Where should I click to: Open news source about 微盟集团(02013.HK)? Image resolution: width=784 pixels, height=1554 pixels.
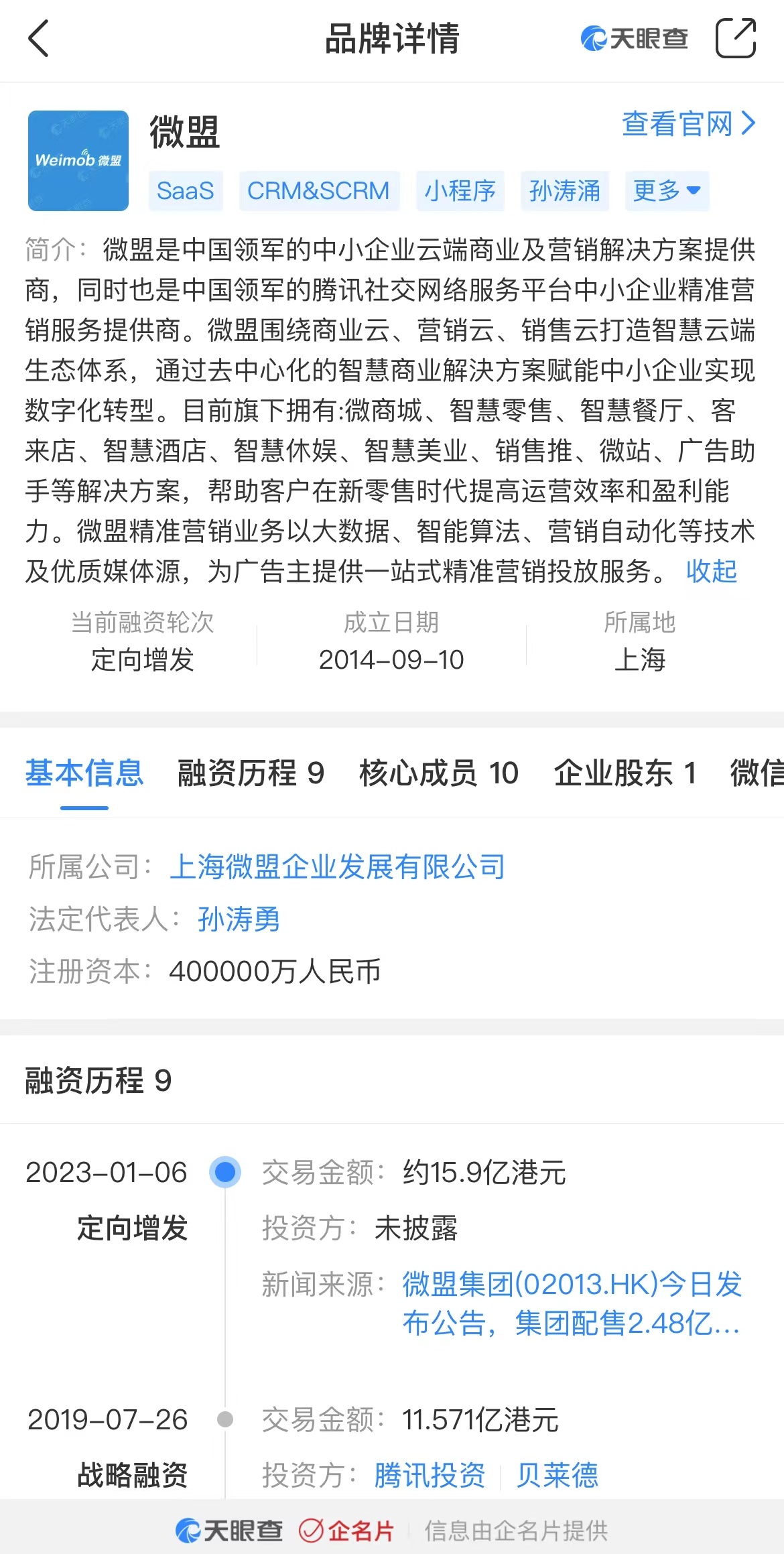(x=572, y=1303)
